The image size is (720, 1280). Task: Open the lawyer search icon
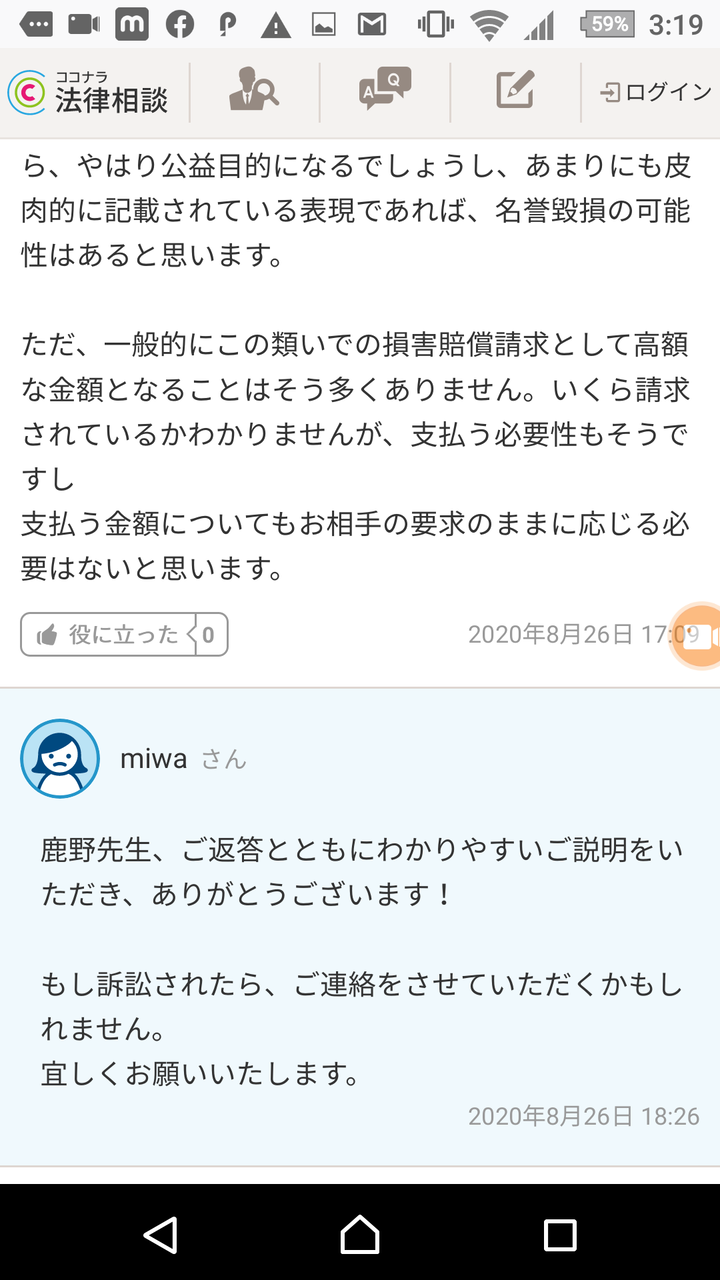[x=254, y=92]
